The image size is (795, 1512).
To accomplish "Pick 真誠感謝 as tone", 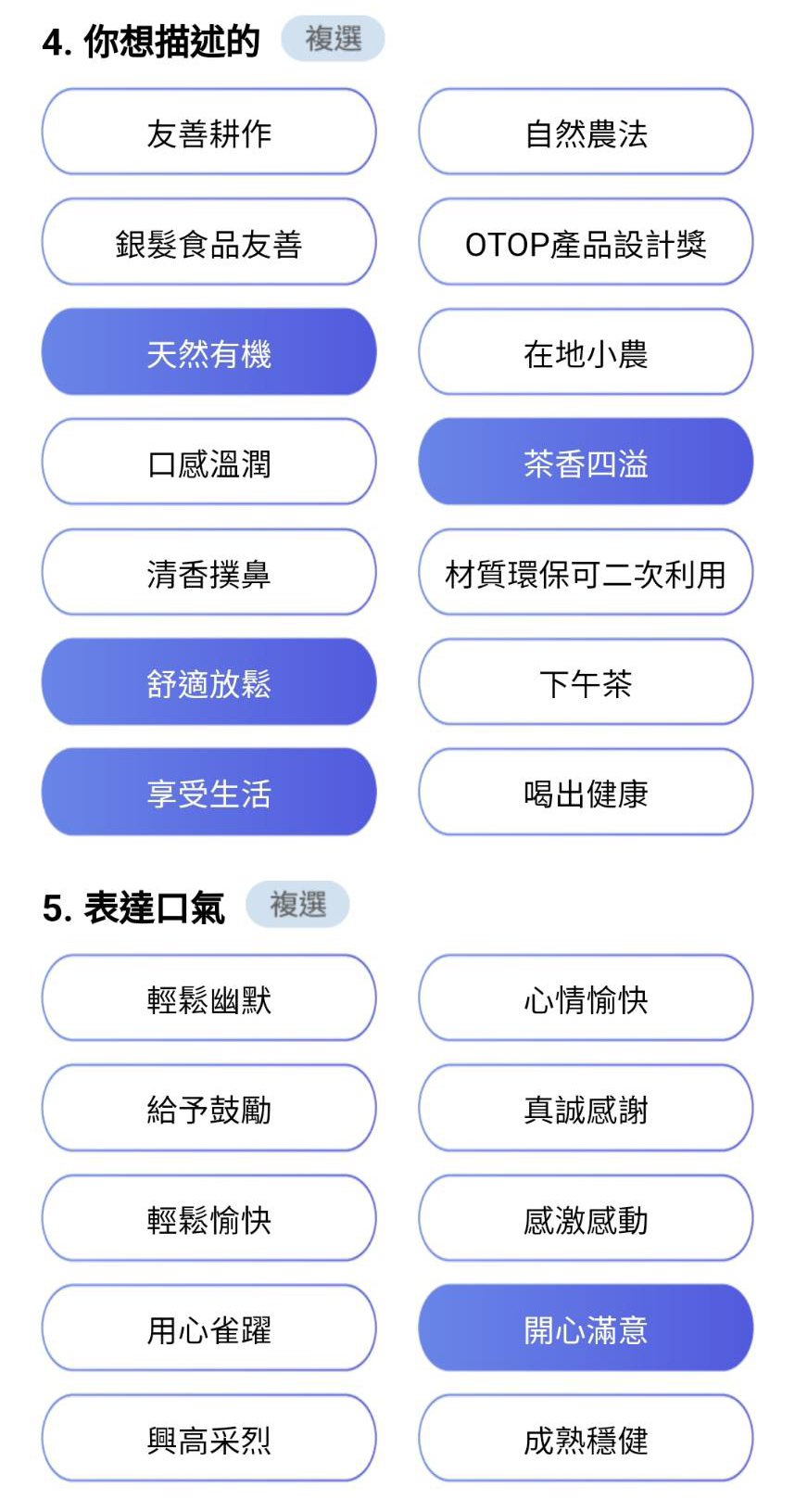I will [x=586, y=1108].
